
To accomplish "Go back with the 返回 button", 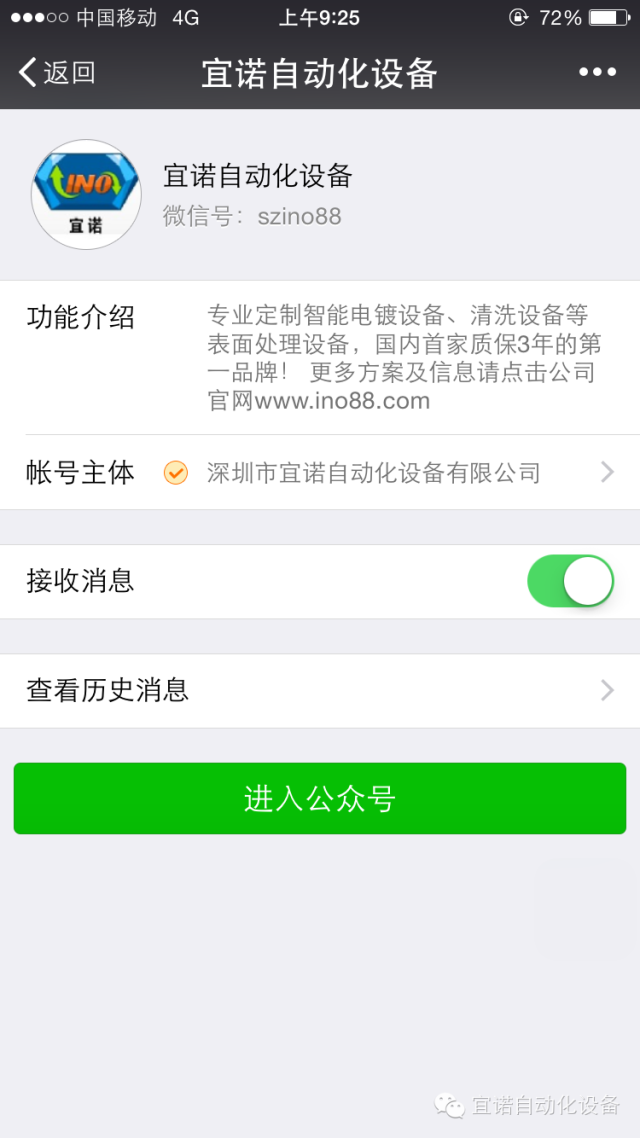I will click(57, 73).
